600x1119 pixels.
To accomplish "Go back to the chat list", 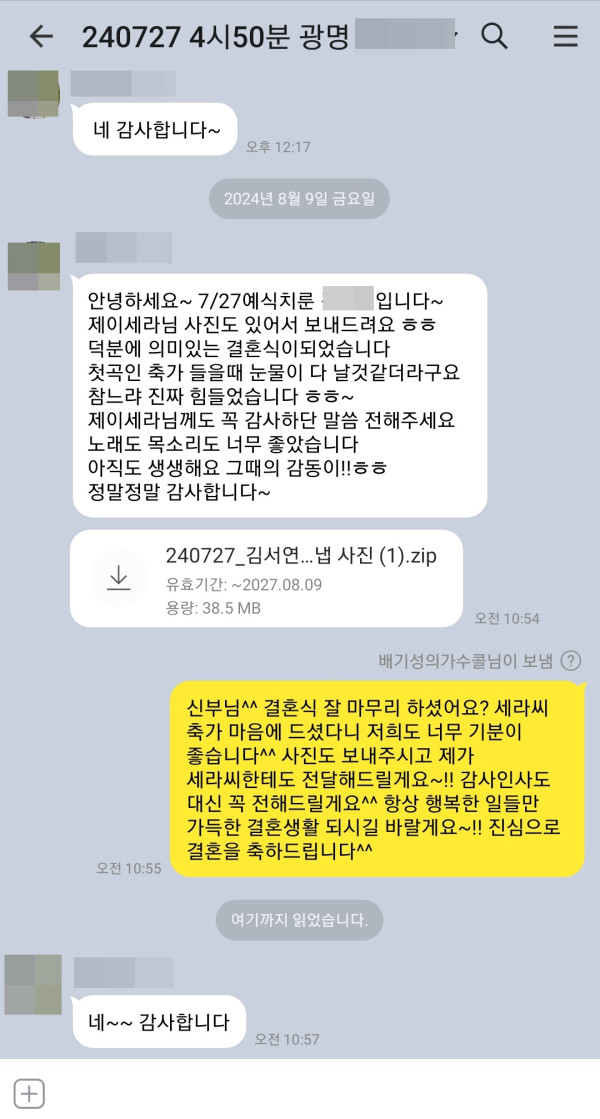I will [x=41, y=37].
